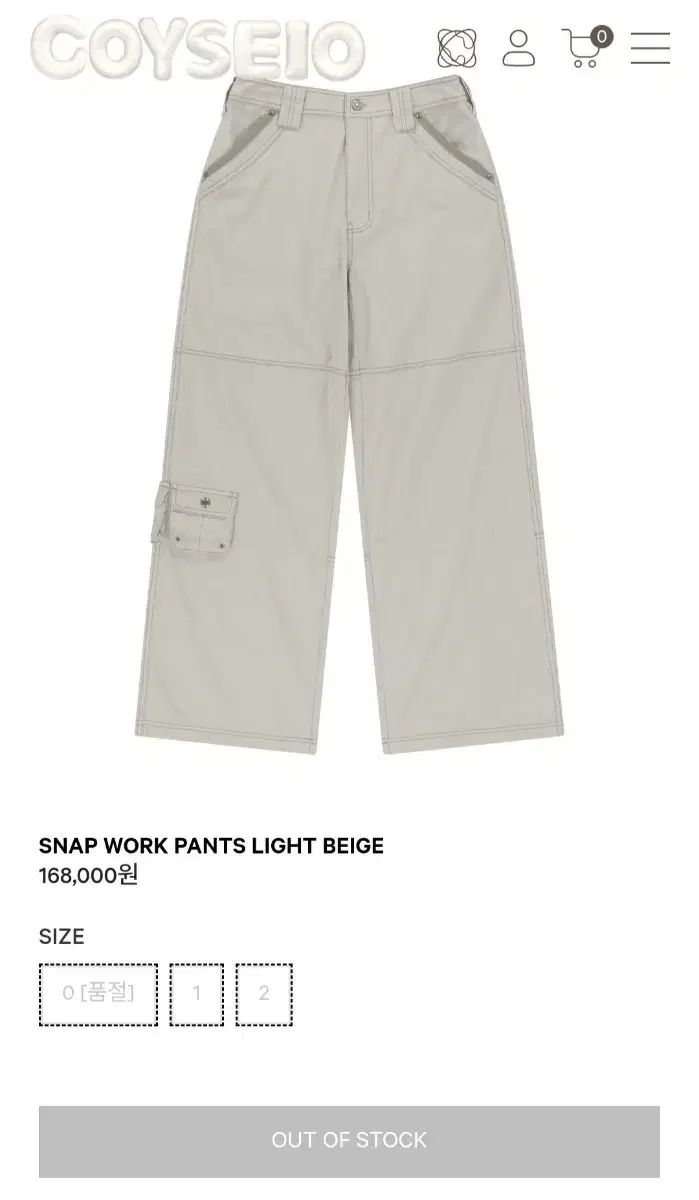
Task: Open the shopping cart
Action: click(587, 47)
